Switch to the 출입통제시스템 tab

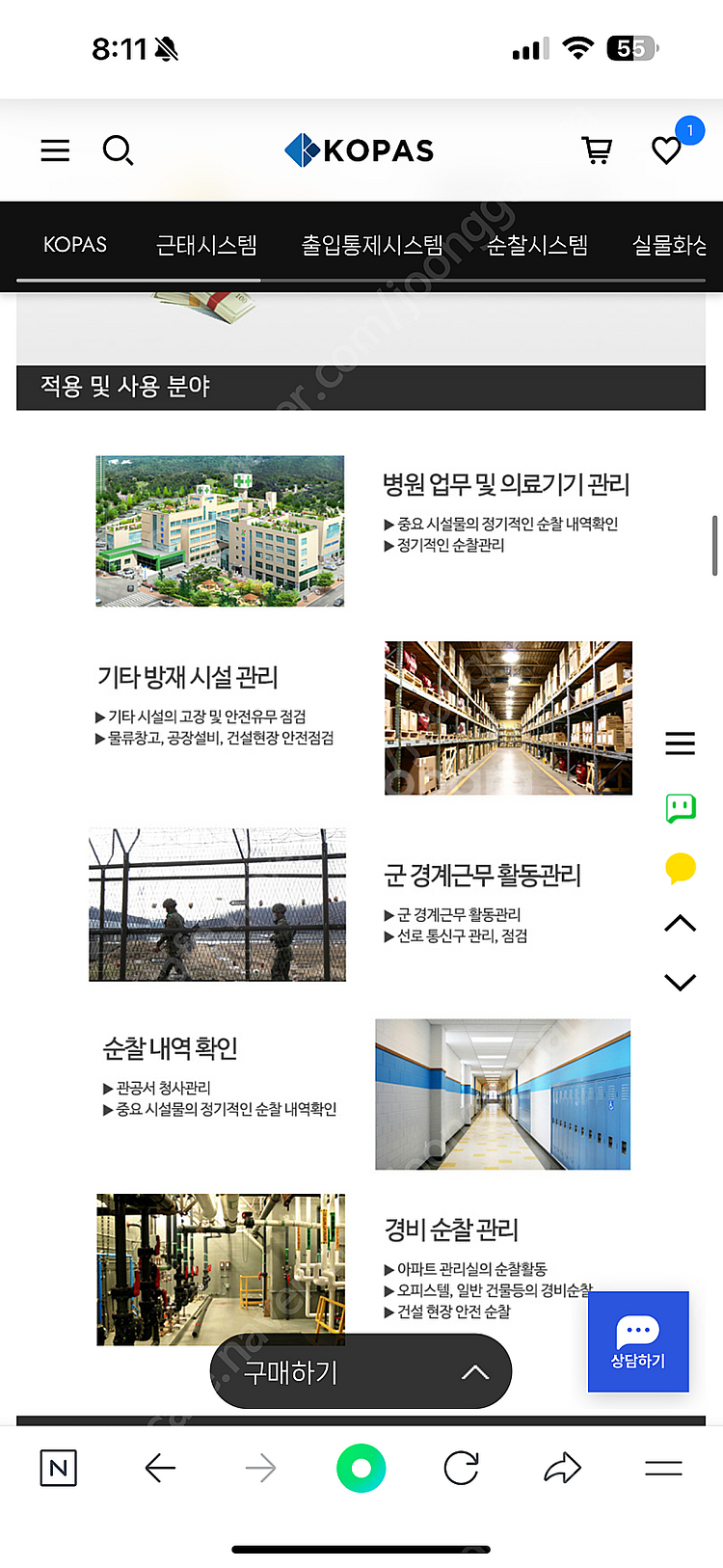372,245
